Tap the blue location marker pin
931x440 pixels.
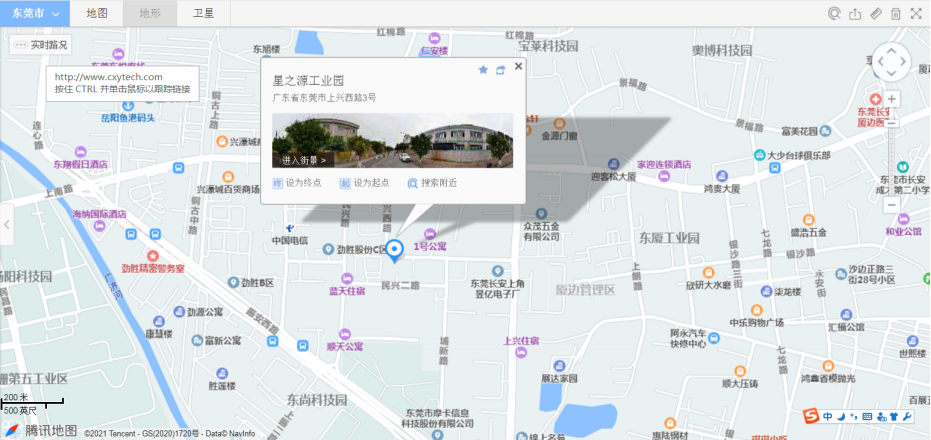click(x=395, y=250)
